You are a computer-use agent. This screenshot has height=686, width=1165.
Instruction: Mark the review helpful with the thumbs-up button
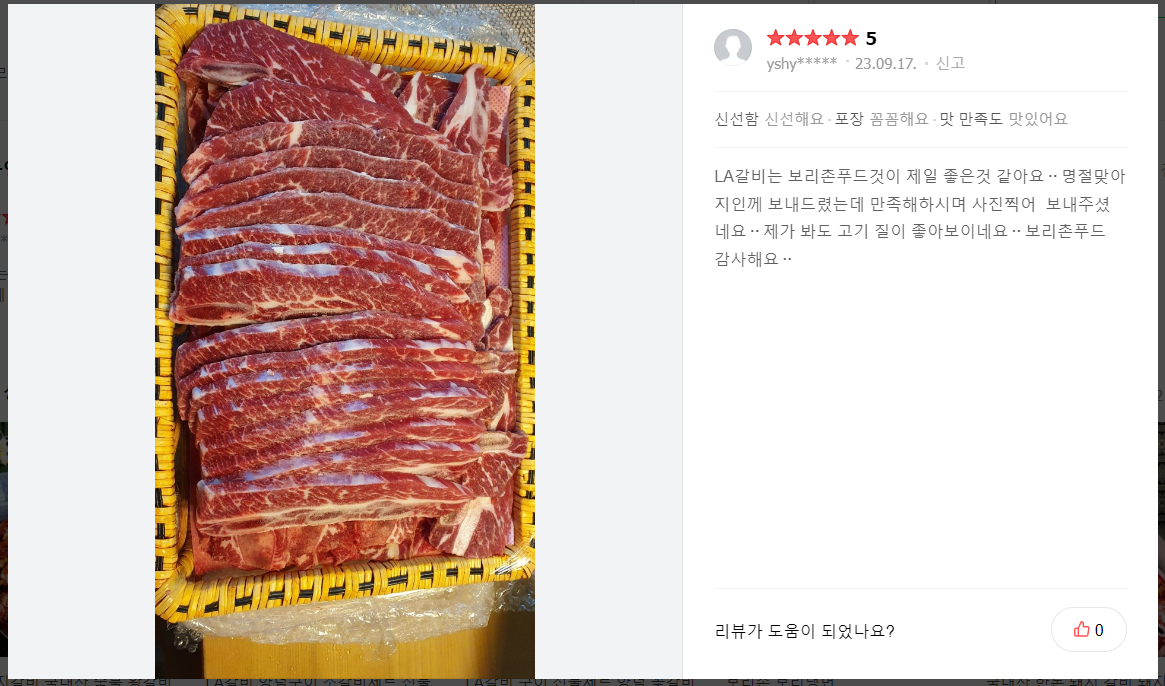[x=1088, y=630]
